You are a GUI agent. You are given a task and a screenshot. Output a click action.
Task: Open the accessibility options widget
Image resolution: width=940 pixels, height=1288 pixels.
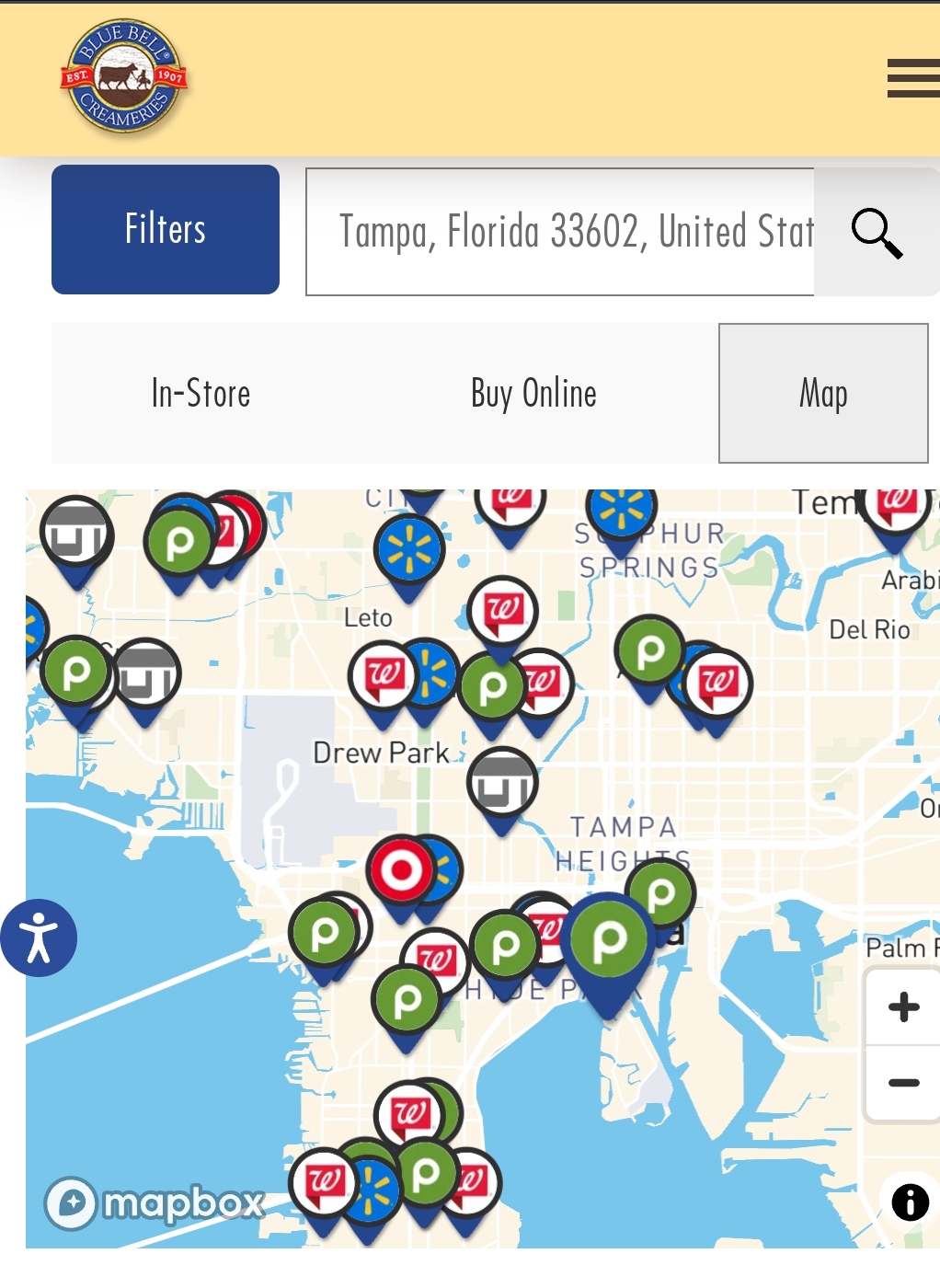click(x=39, y=937)
